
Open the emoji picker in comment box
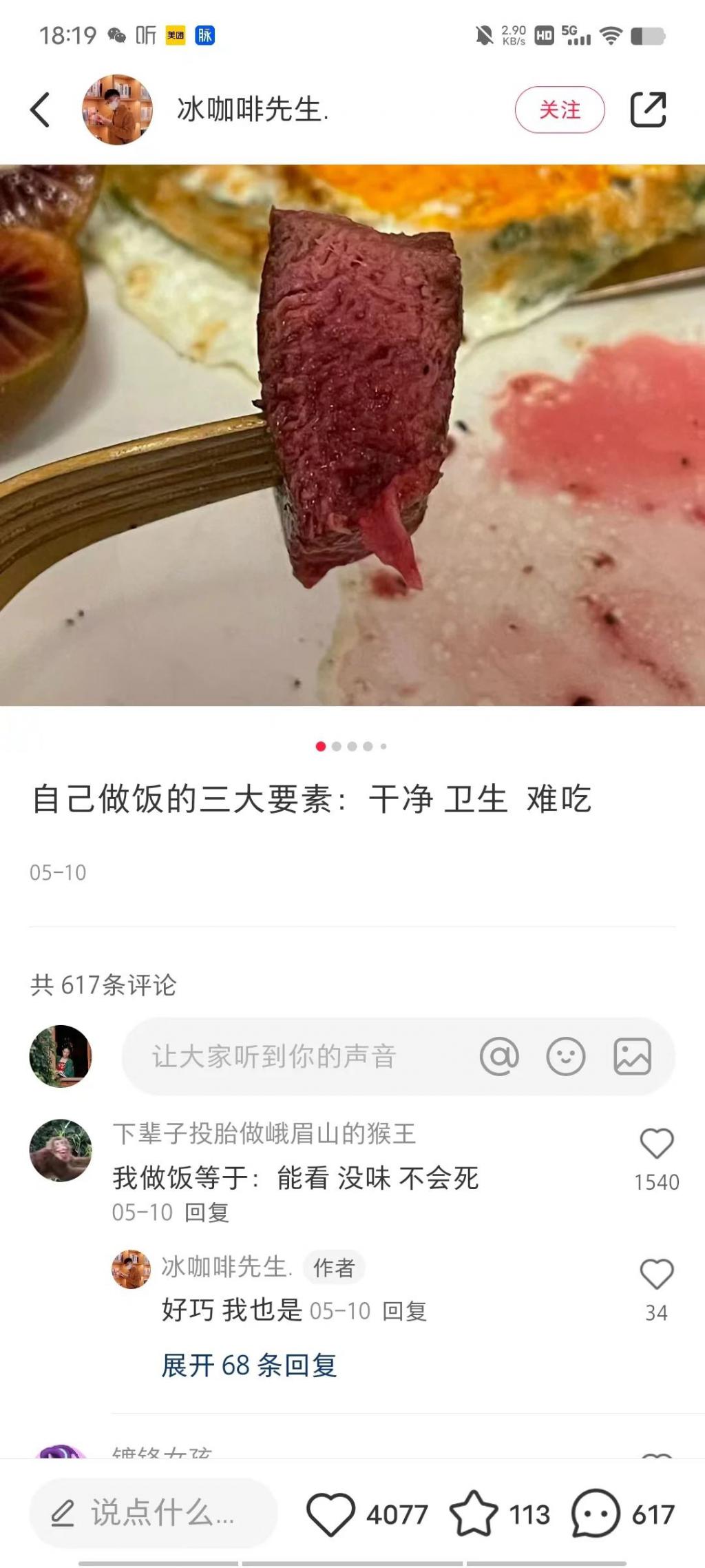tap(565, 1056)
